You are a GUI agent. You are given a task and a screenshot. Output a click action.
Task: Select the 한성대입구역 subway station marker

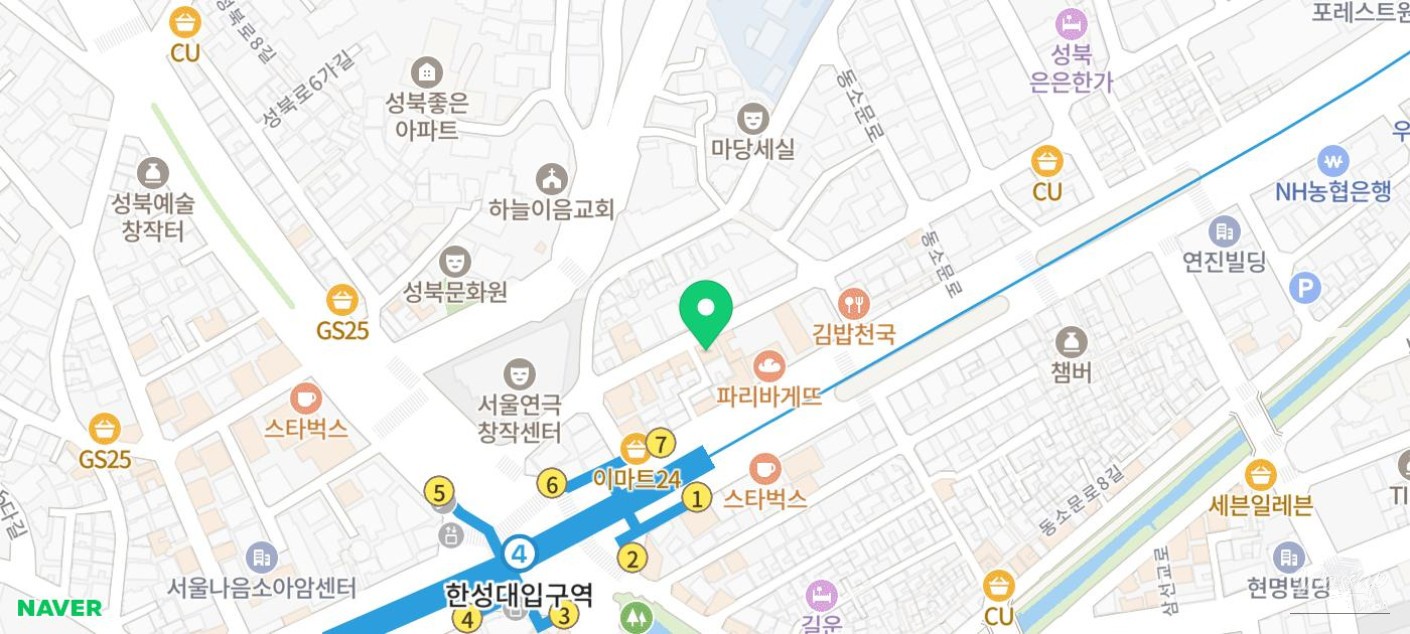click(x=519, y=552)
